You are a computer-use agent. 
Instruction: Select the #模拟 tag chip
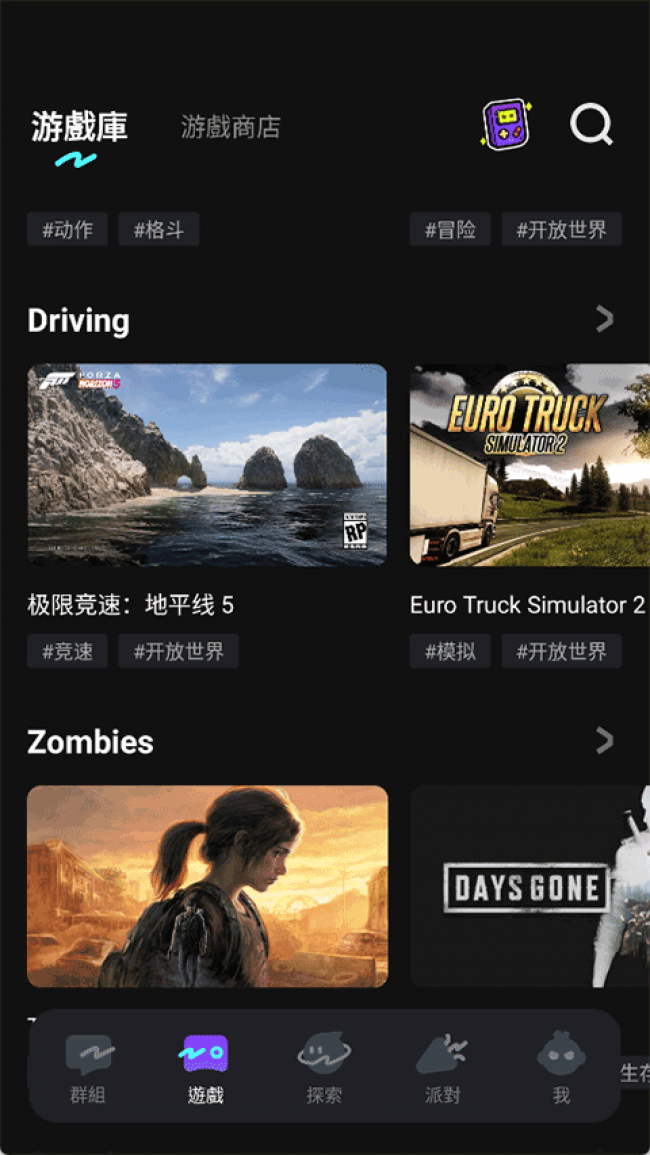[450, 652]
